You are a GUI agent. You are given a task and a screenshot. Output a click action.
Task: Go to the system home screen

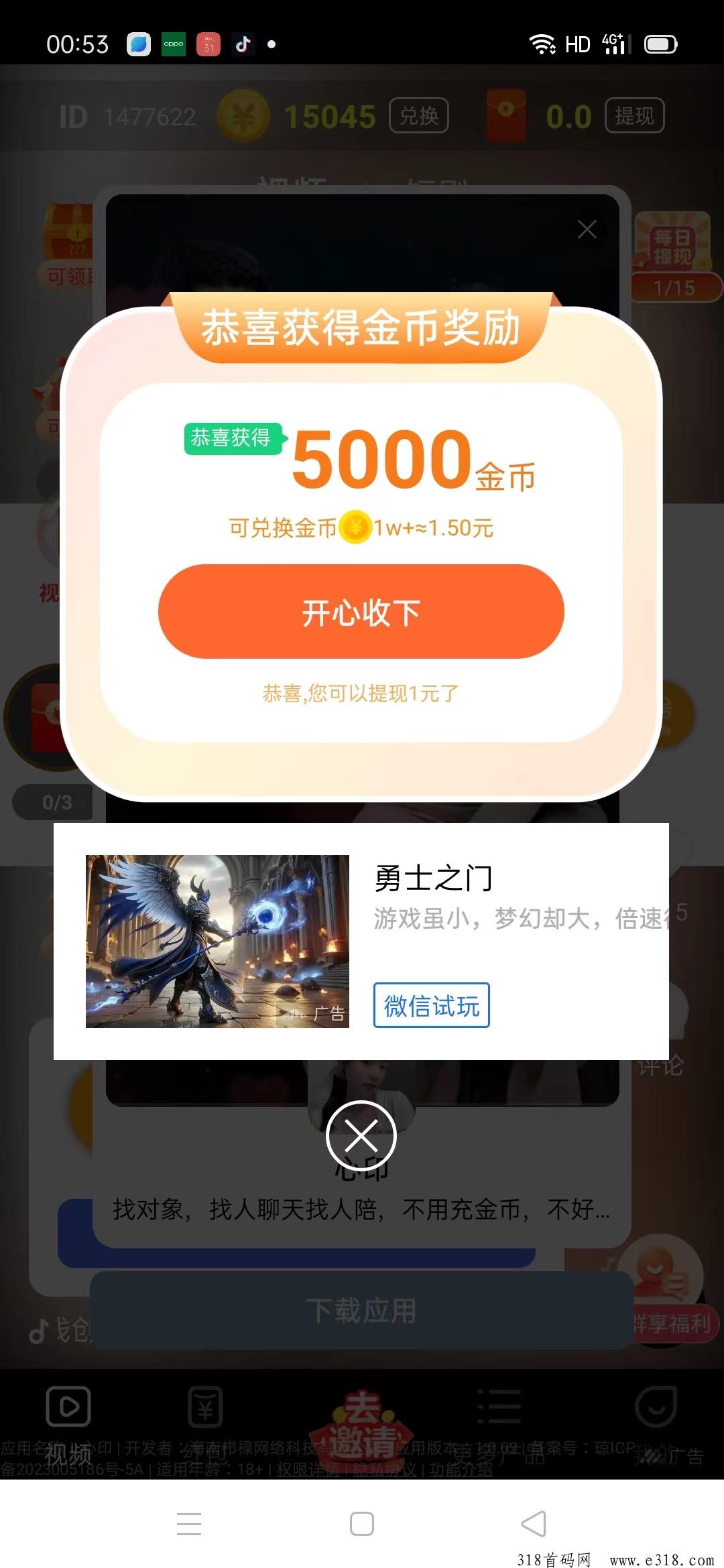tap(361, 1524)
